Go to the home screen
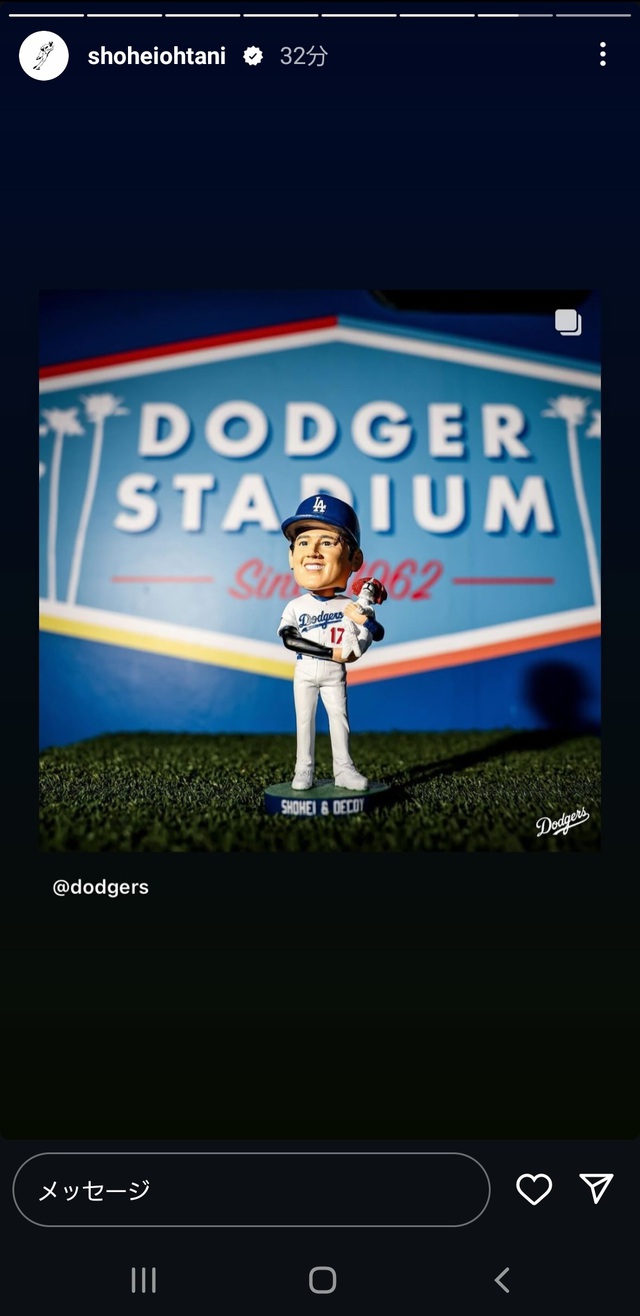This screenshot has height=1316, width=640. click(322, 1280)
